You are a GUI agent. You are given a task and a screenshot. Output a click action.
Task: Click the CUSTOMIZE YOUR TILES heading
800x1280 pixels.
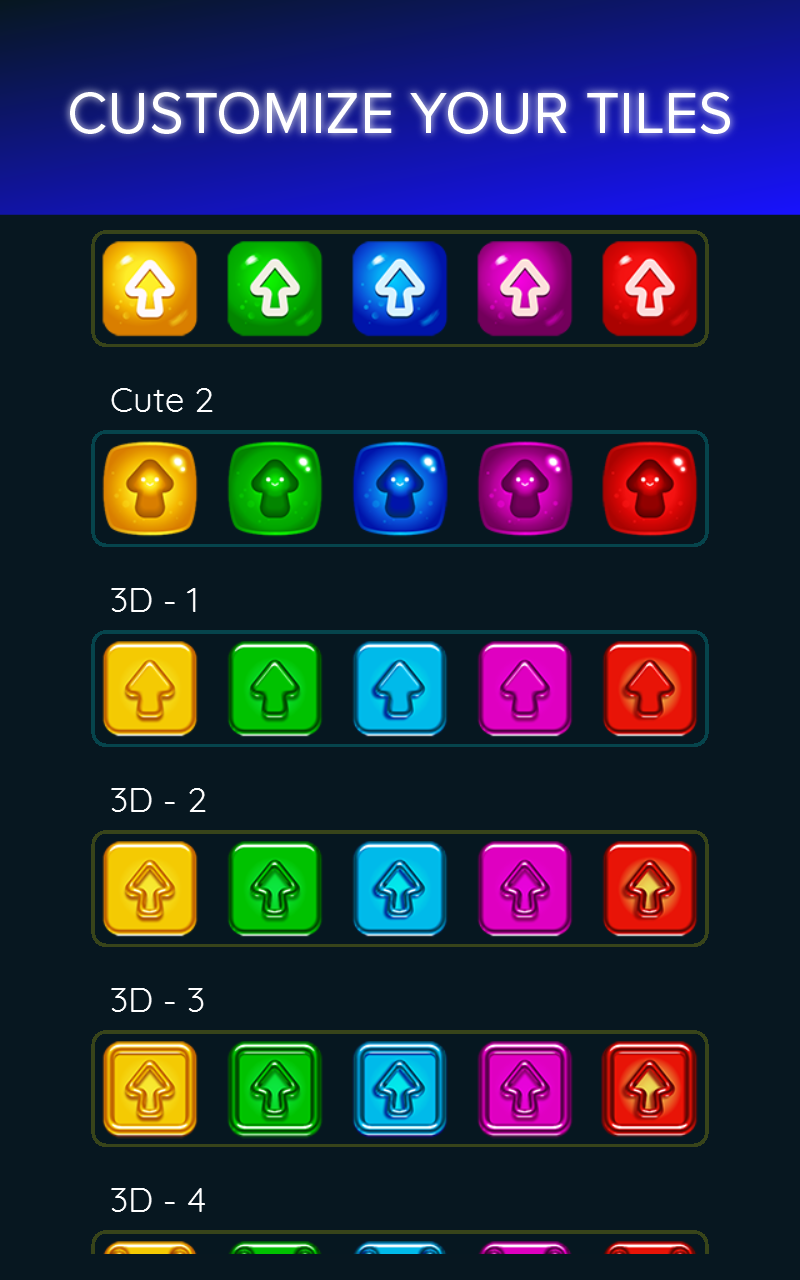(400, 113)
